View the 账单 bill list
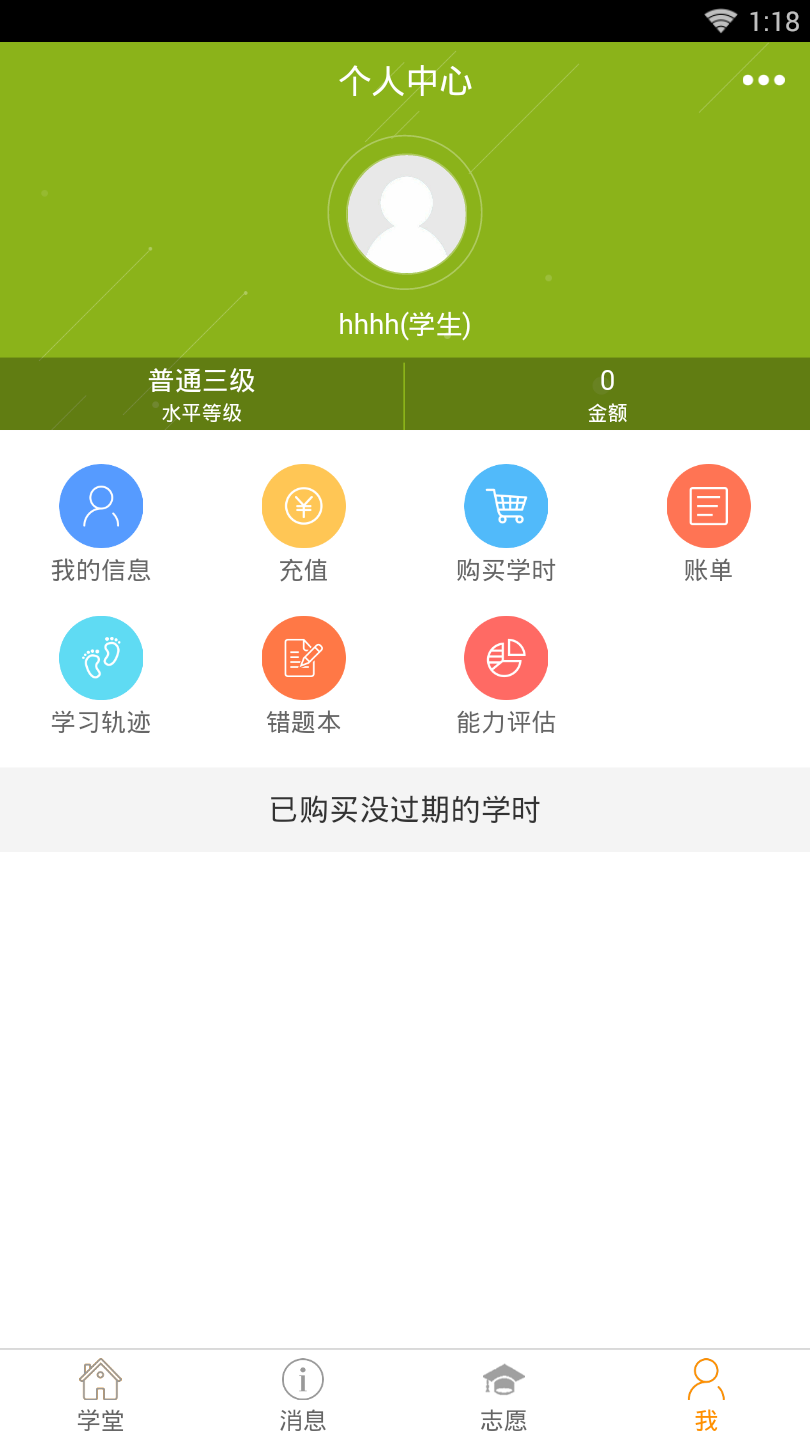This screenshot has width=810, height=1440. coord(708,506)
